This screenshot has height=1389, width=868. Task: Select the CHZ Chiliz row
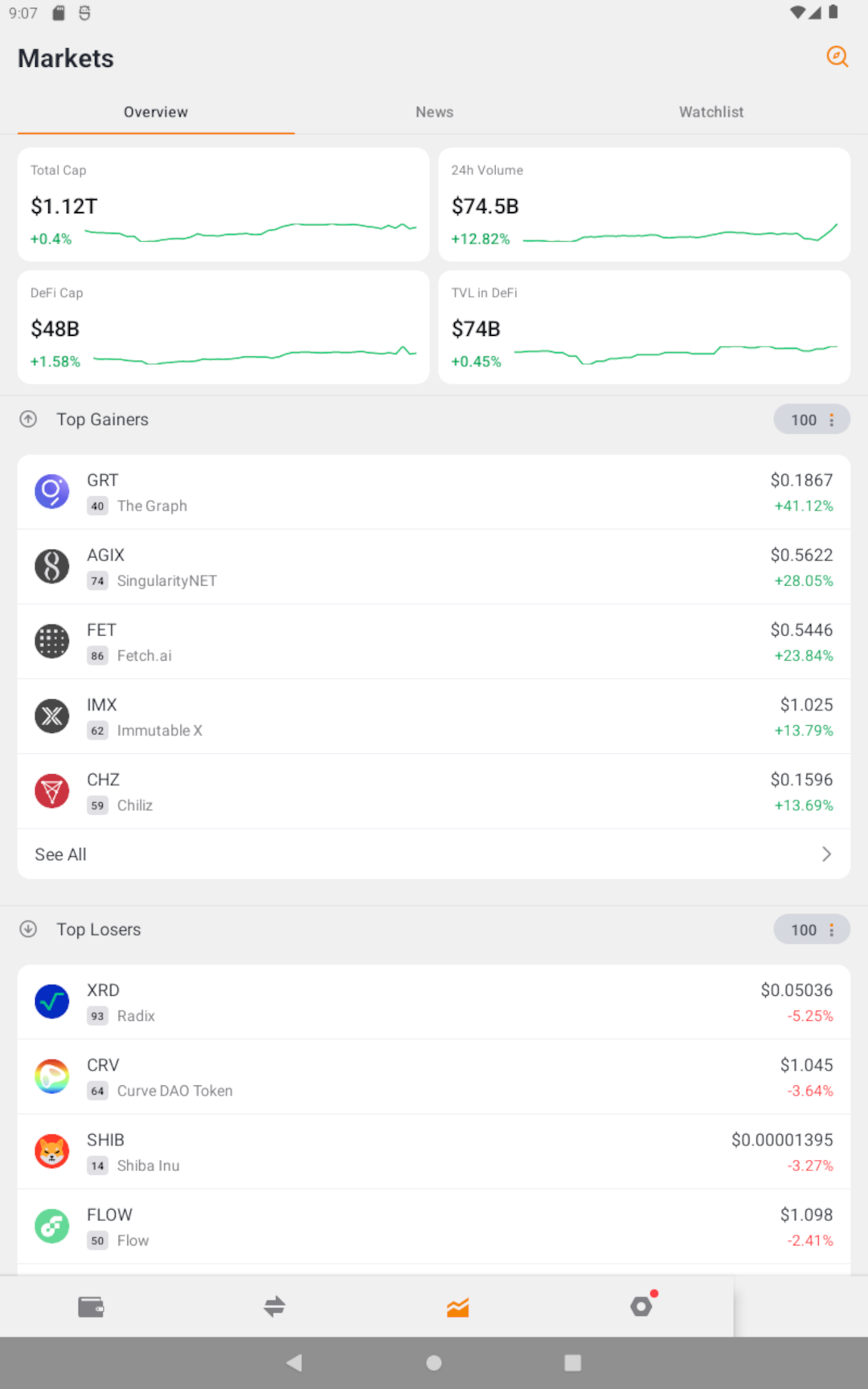click(434, 791)
